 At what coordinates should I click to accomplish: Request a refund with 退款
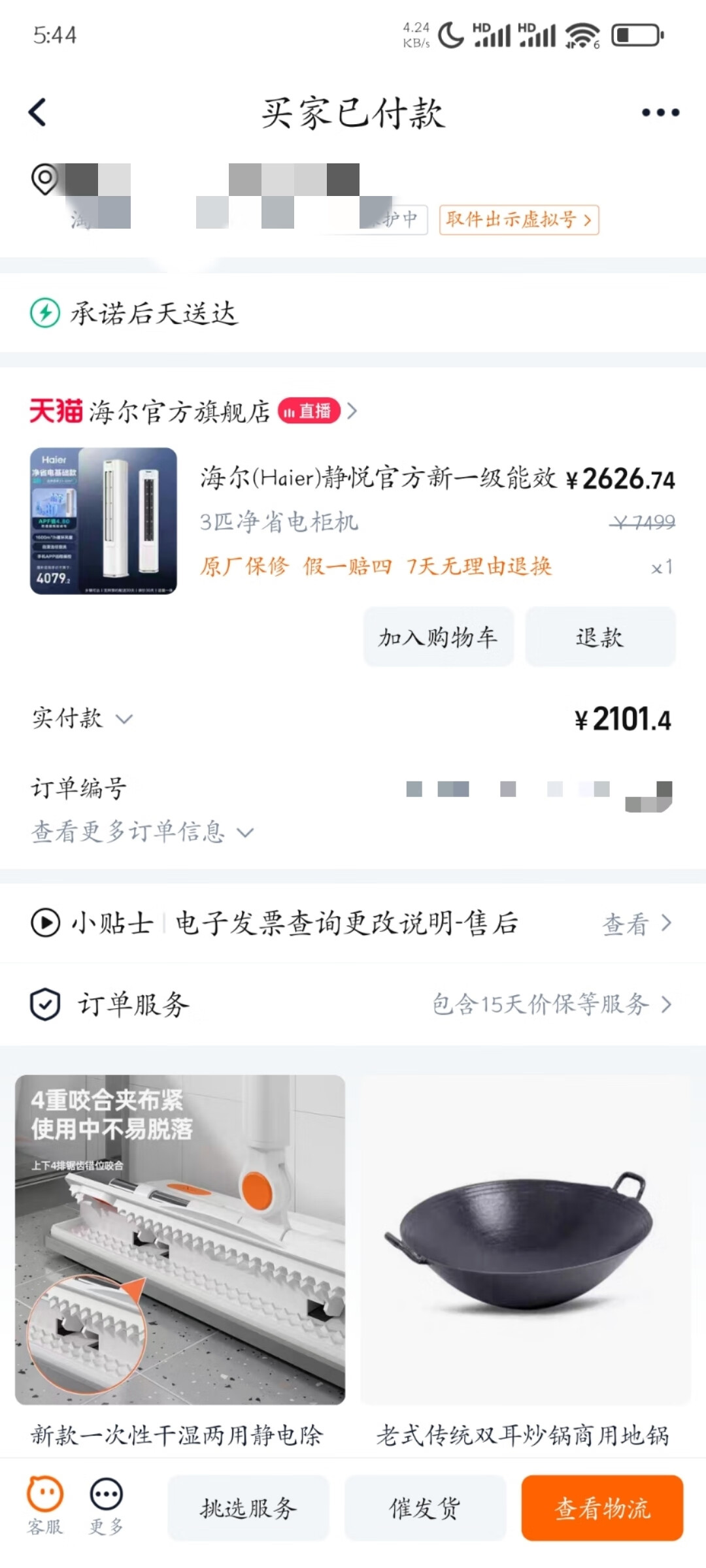600,637
